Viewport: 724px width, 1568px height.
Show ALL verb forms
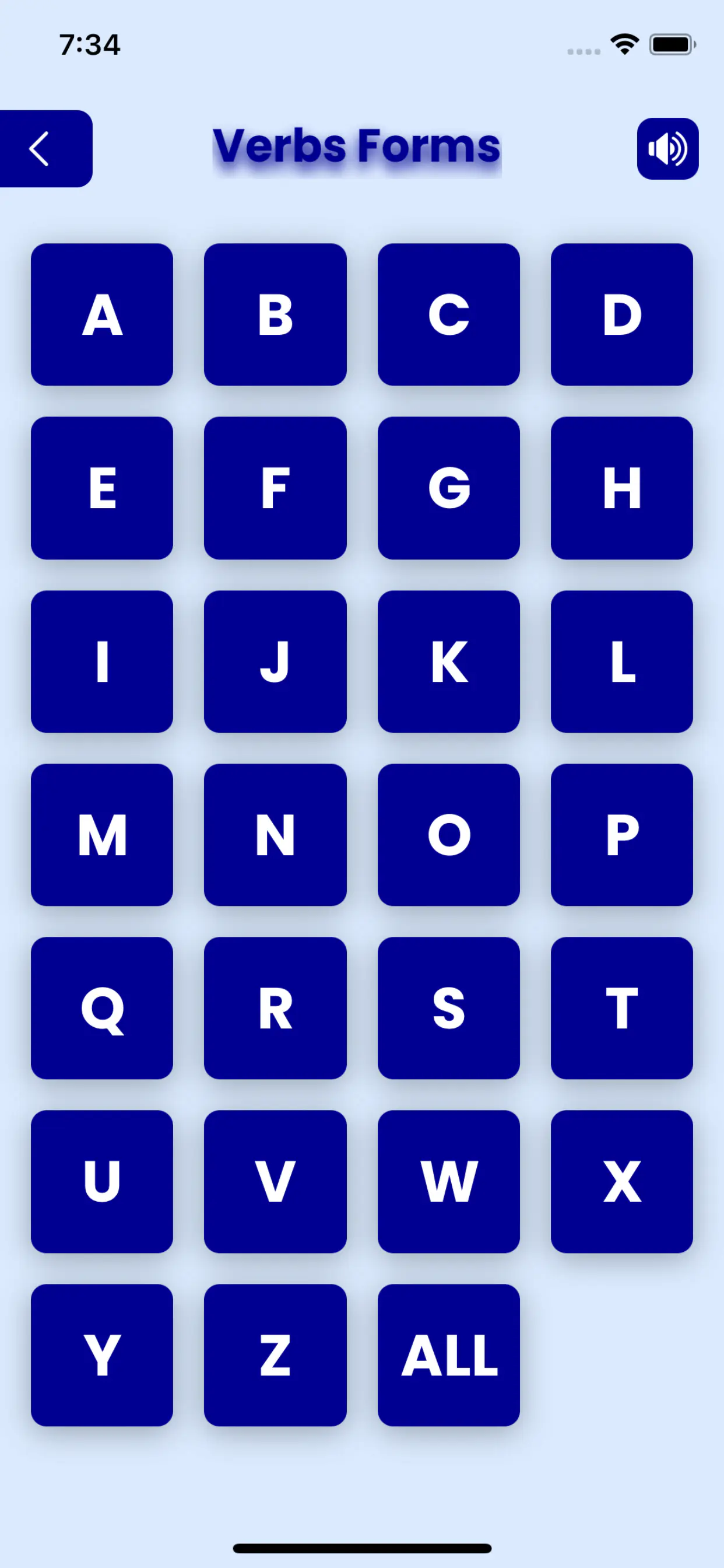(x=448, y=1355)
